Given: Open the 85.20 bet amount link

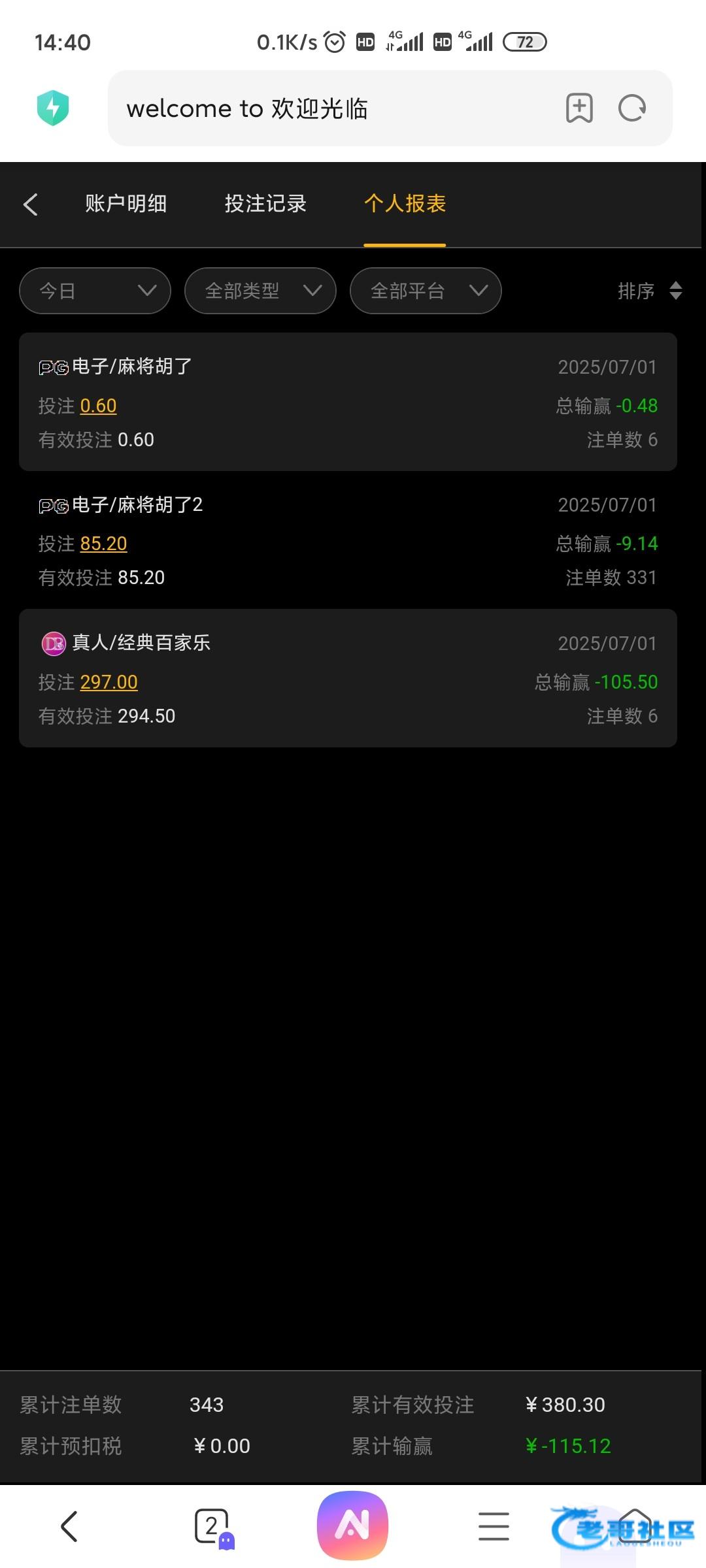Looking at the screenshot, I should pos(103,544).
